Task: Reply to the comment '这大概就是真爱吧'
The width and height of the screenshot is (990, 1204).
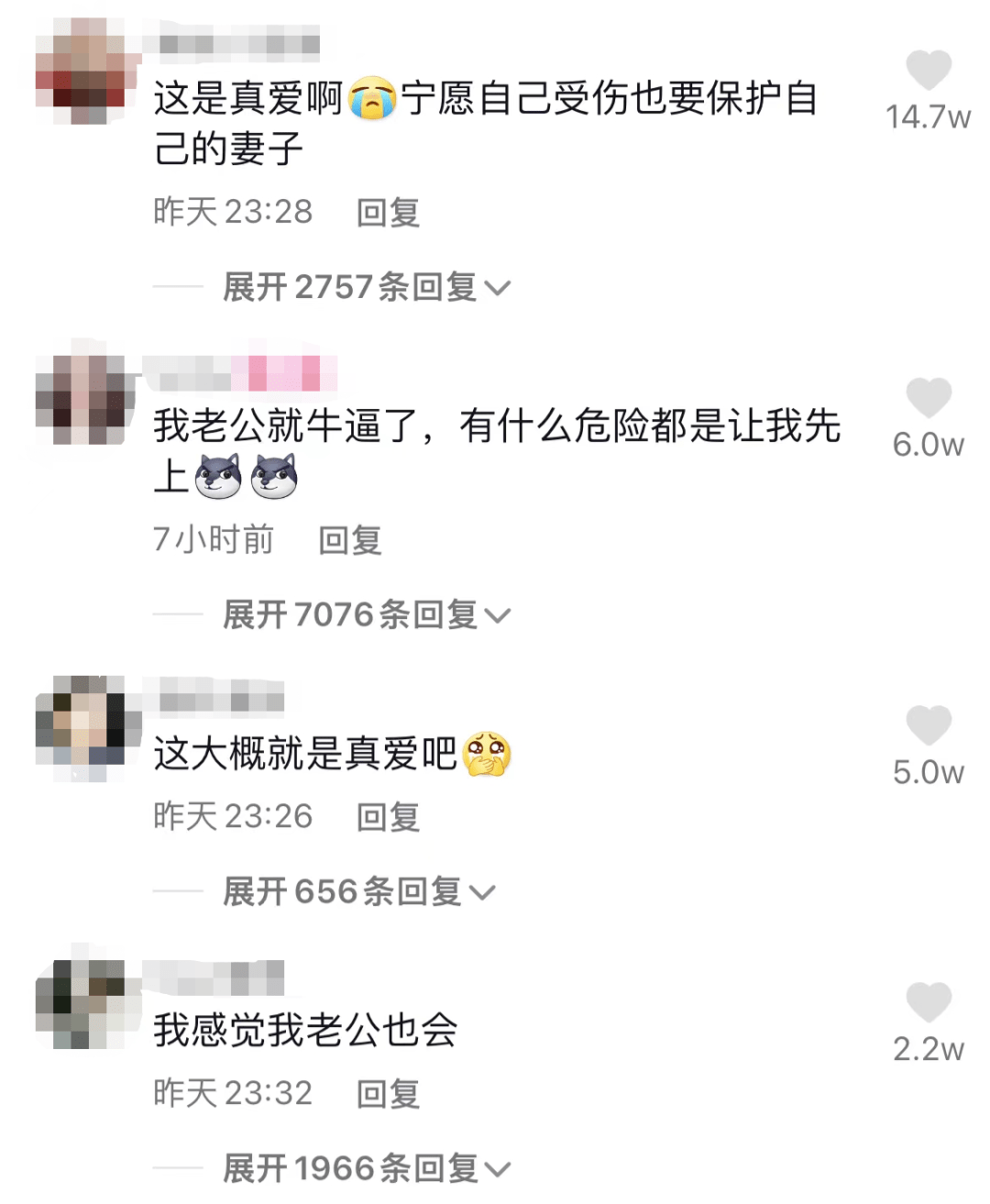Action: click(388, 817)
